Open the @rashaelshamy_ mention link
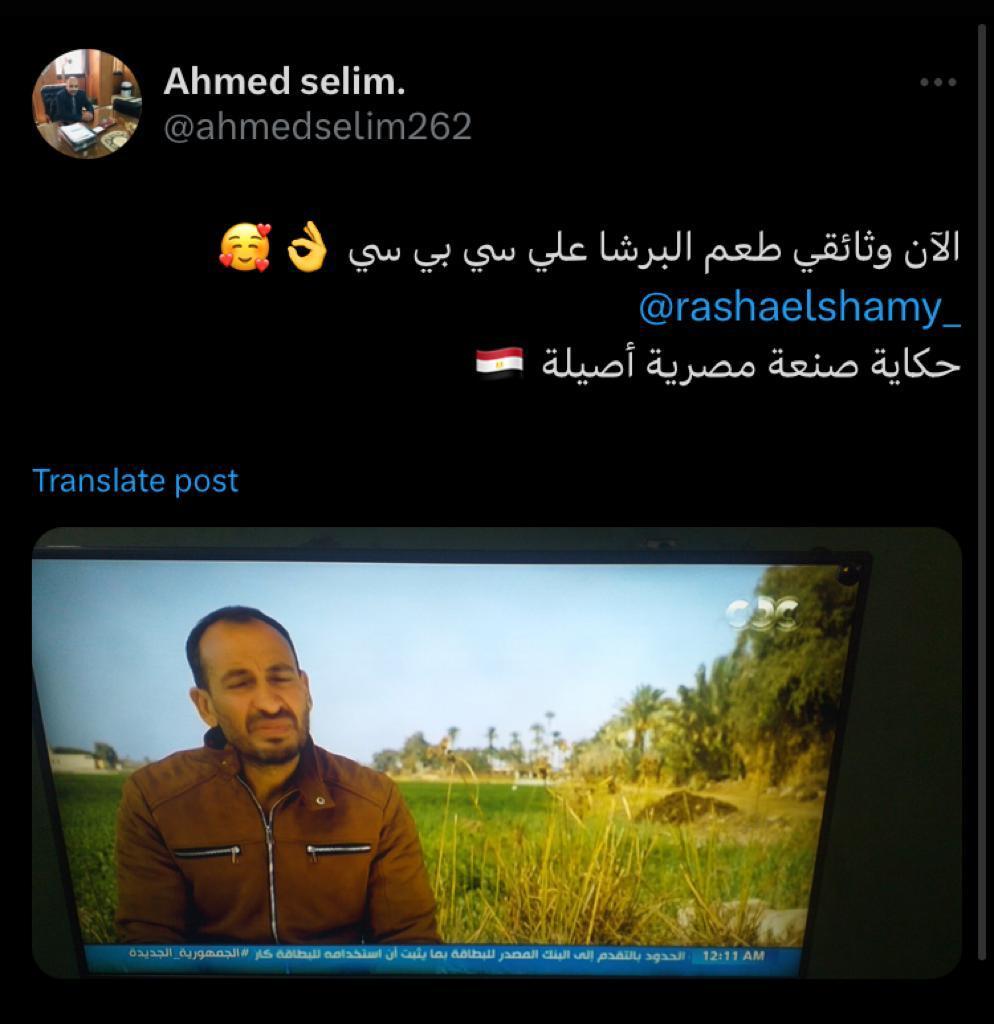994x1024 pixels. [798, 308]
